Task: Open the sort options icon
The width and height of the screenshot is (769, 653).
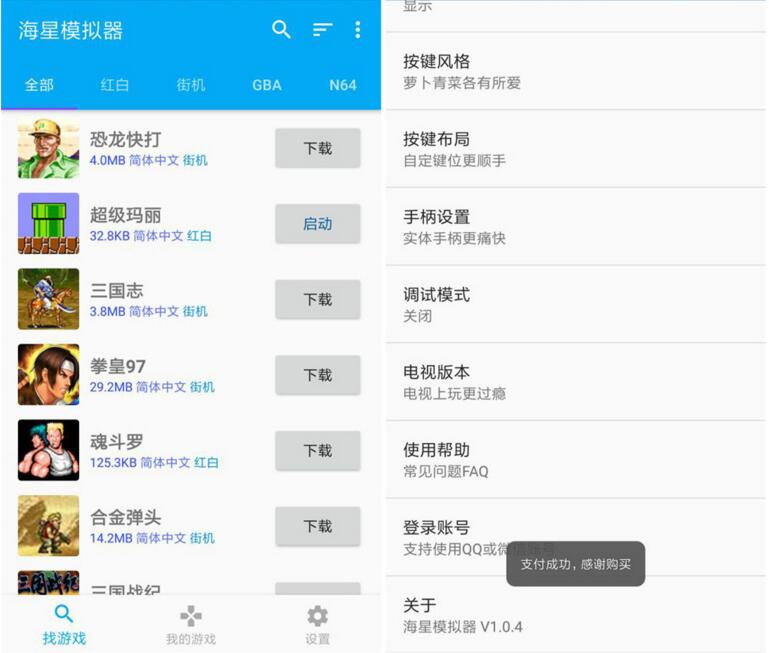Action: (x=322, y=30)
